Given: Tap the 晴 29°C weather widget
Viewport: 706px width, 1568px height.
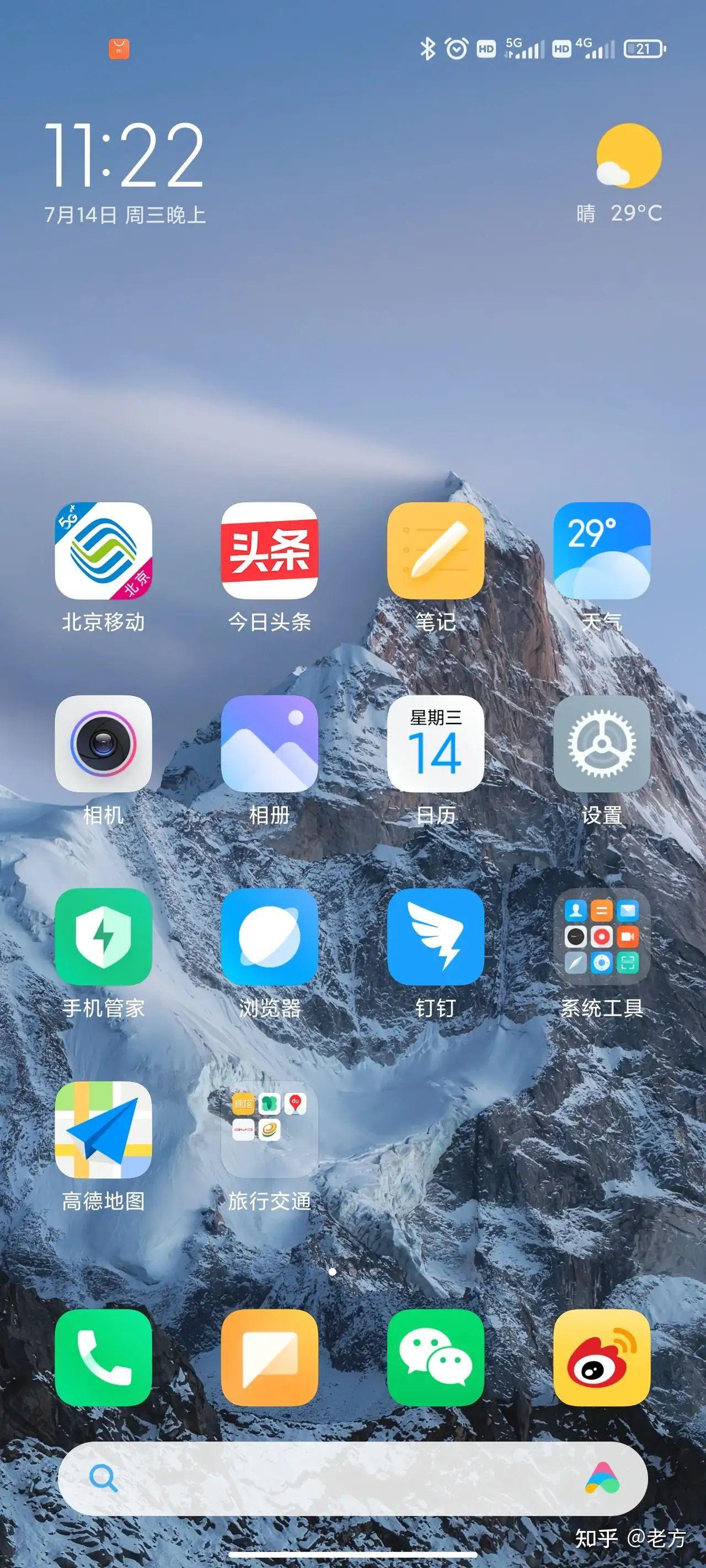Looking at the screenshot, I should tap(618, 176).
